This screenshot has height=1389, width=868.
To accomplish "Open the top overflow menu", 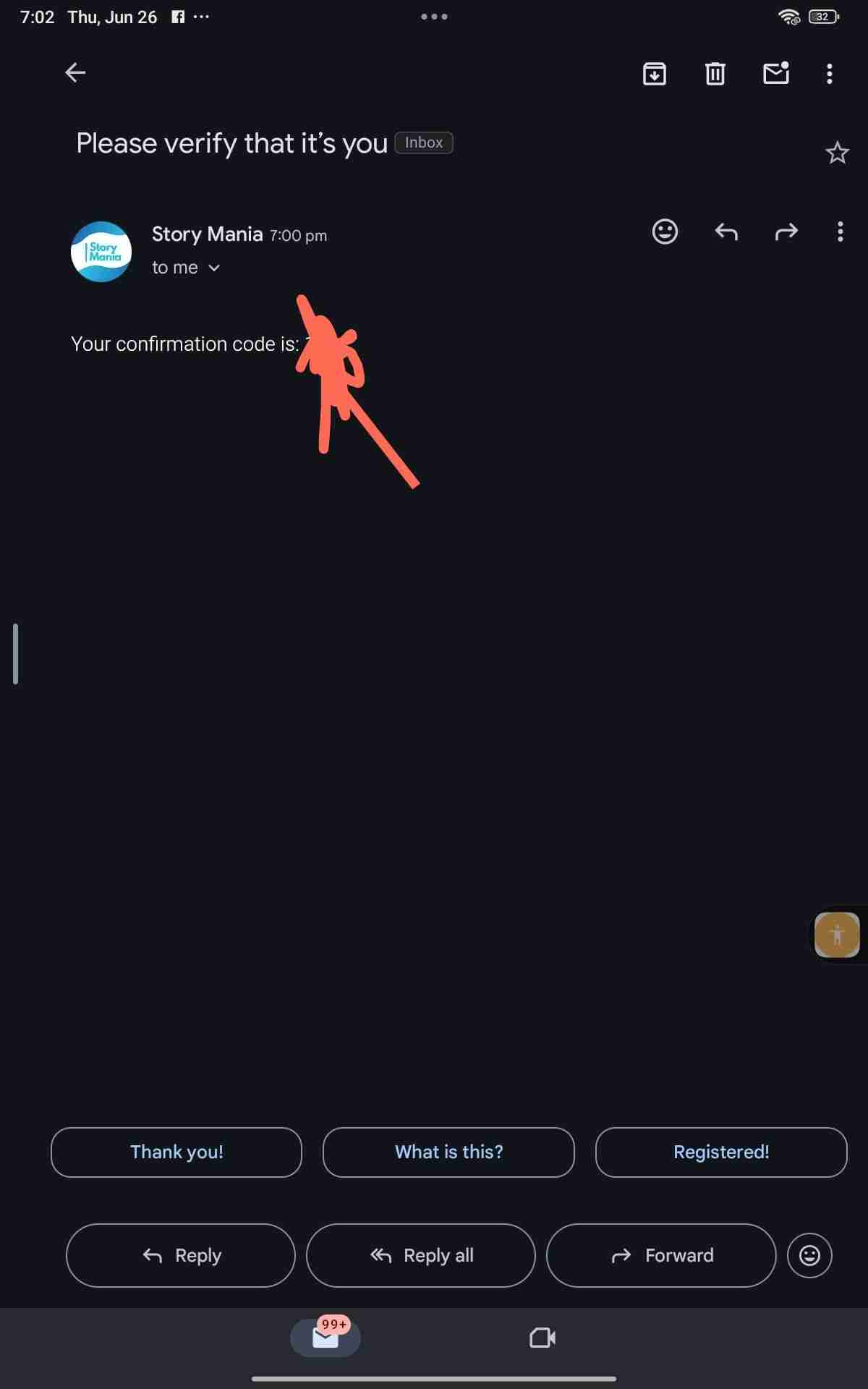I will [829, 73].
